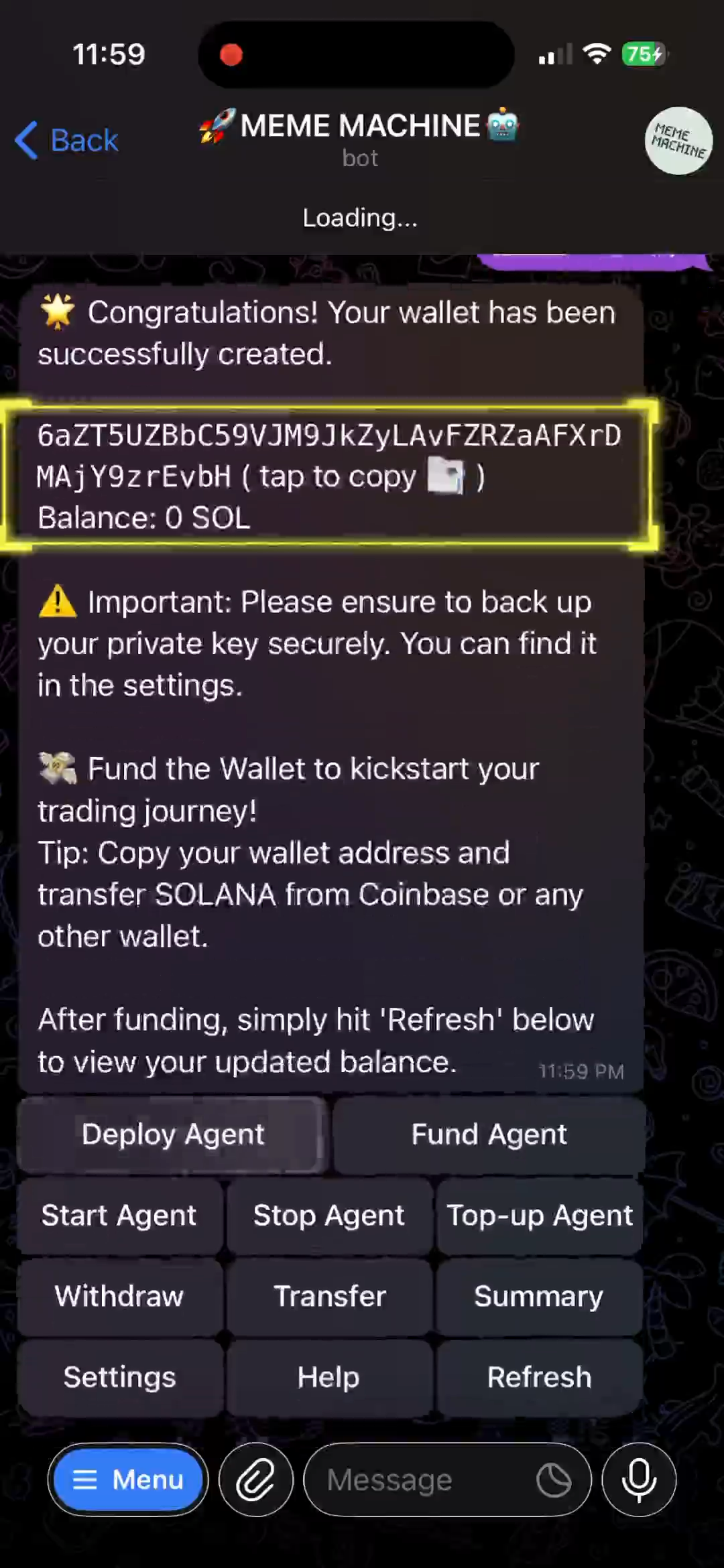This screenshot has height=1568, width=724.
Task: Attach a file with the paperclip
Action: pyautogui.click(x=256, y=1479)
